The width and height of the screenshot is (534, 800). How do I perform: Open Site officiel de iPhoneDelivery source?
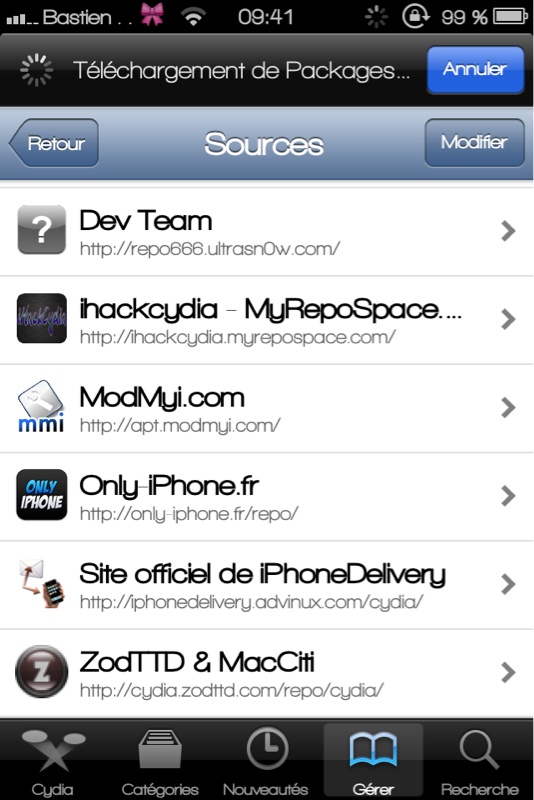coord(267,585)
